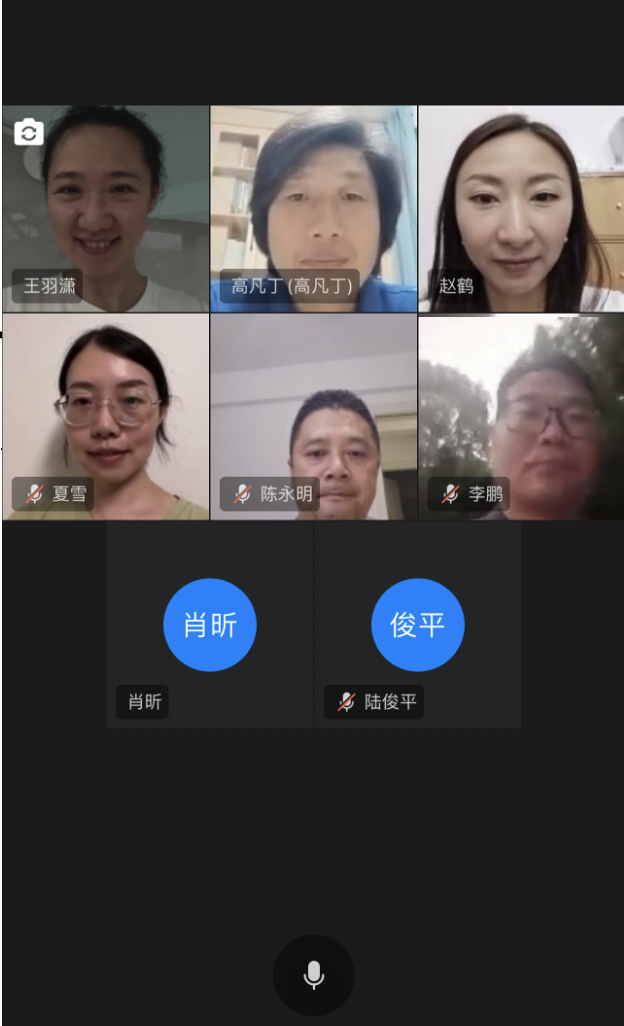The width and height of the screenshot is (624, 1026).
Task: Select 王羽潇's video tile
Action: [x=105, y=208]
